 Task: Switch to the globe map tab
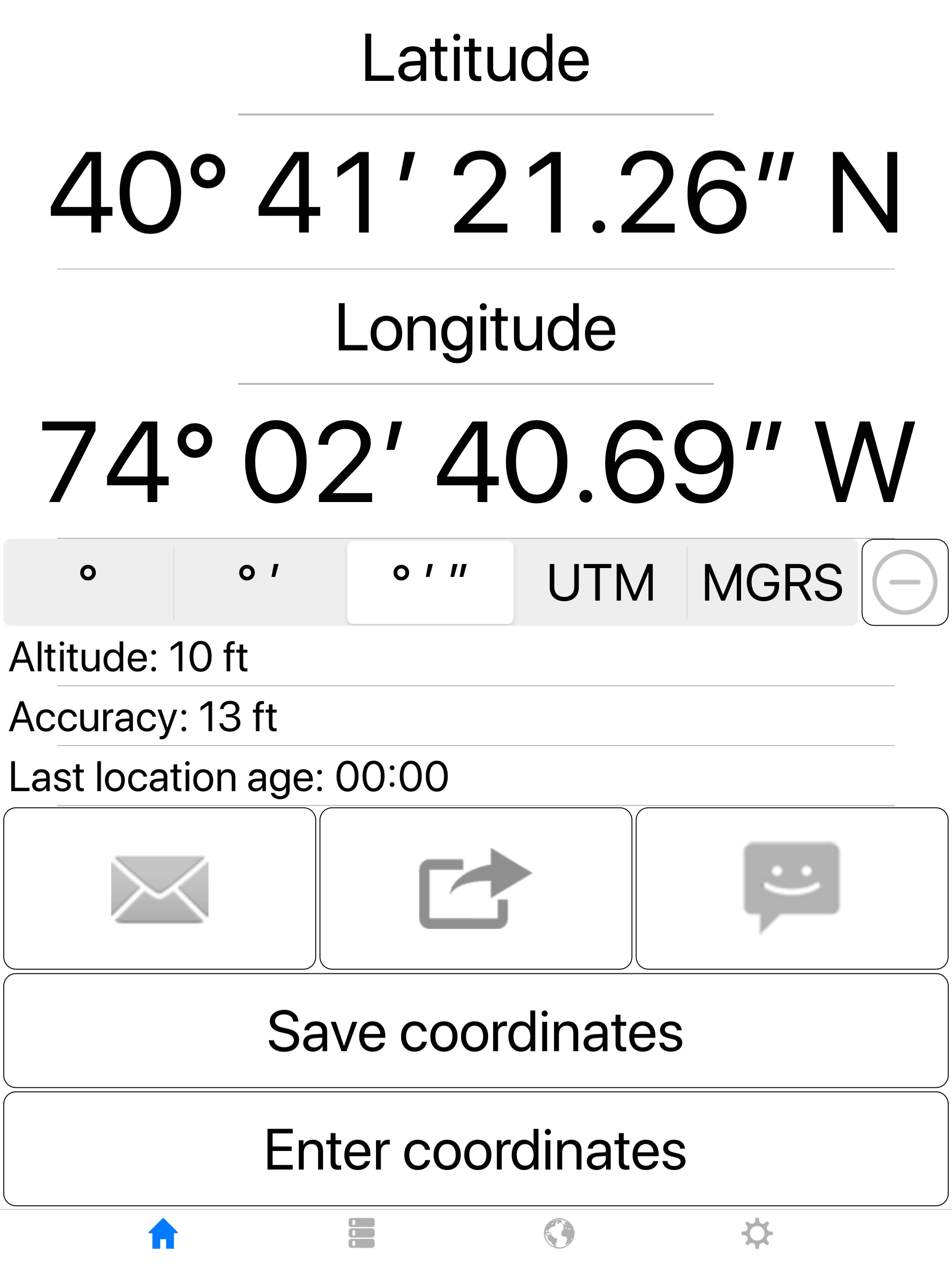click(559, 1233)
